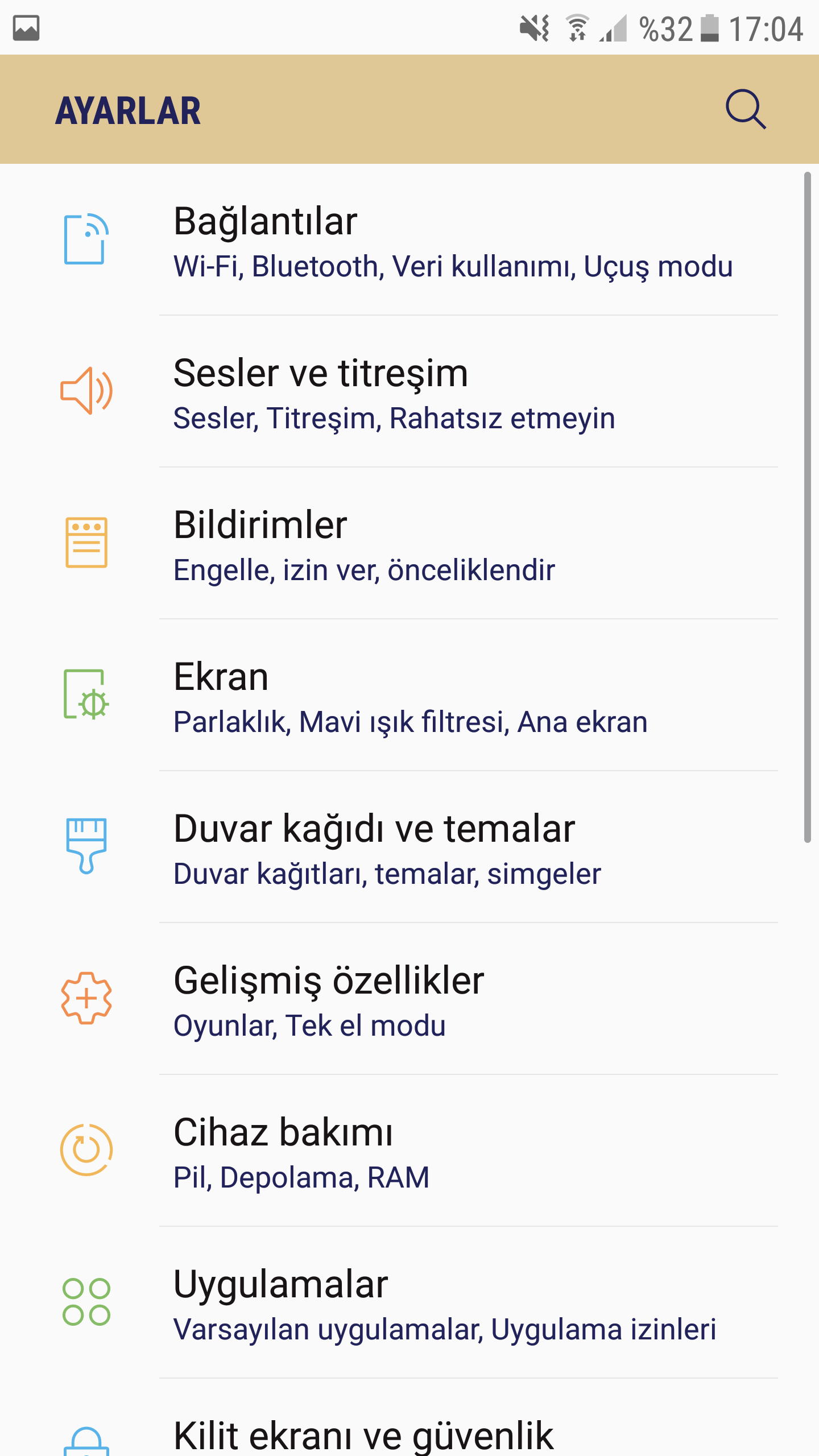Open Bağlantılar settings
The height and width of the screenshot is (1456, 819).
click(x=409, y=241)
